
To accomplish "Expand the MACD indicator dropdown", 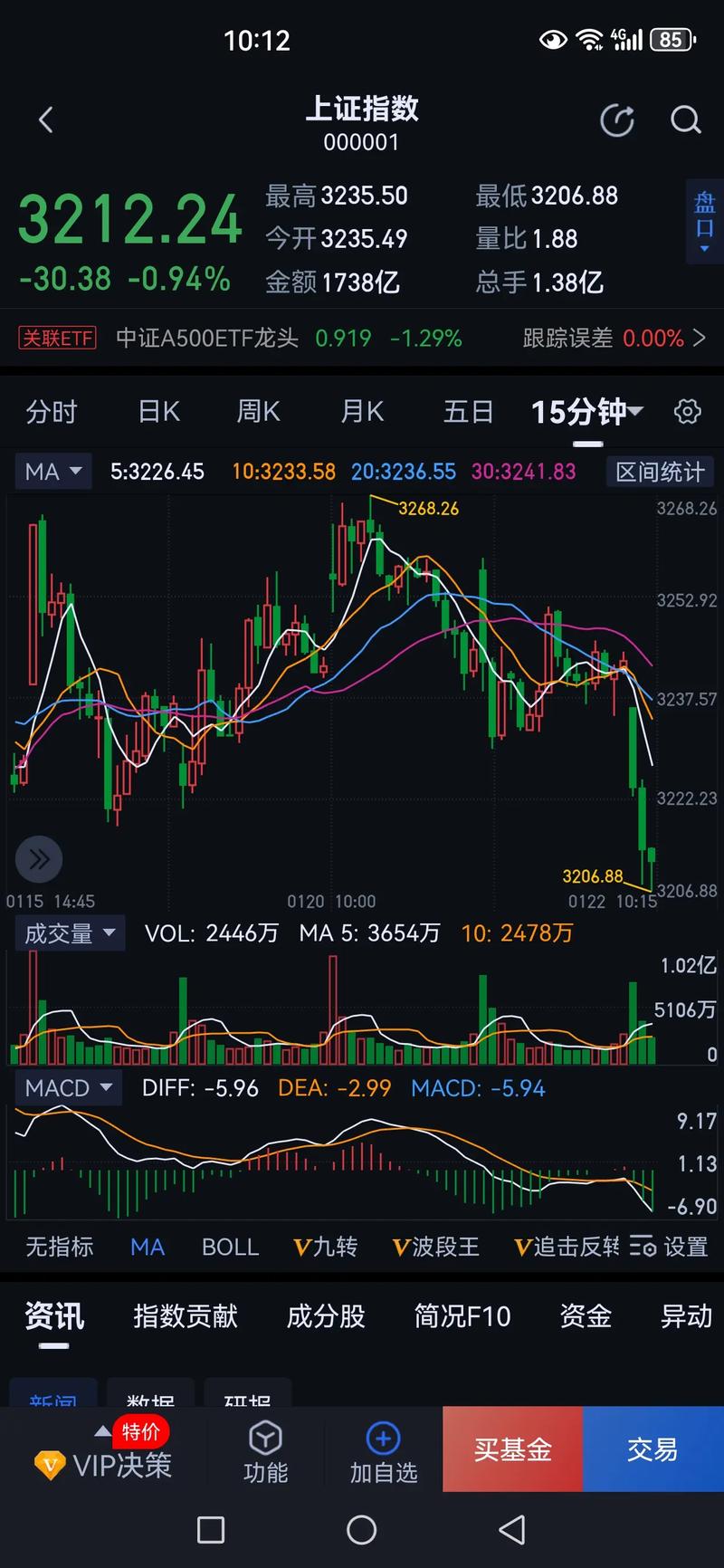I will coord(68,1087).
